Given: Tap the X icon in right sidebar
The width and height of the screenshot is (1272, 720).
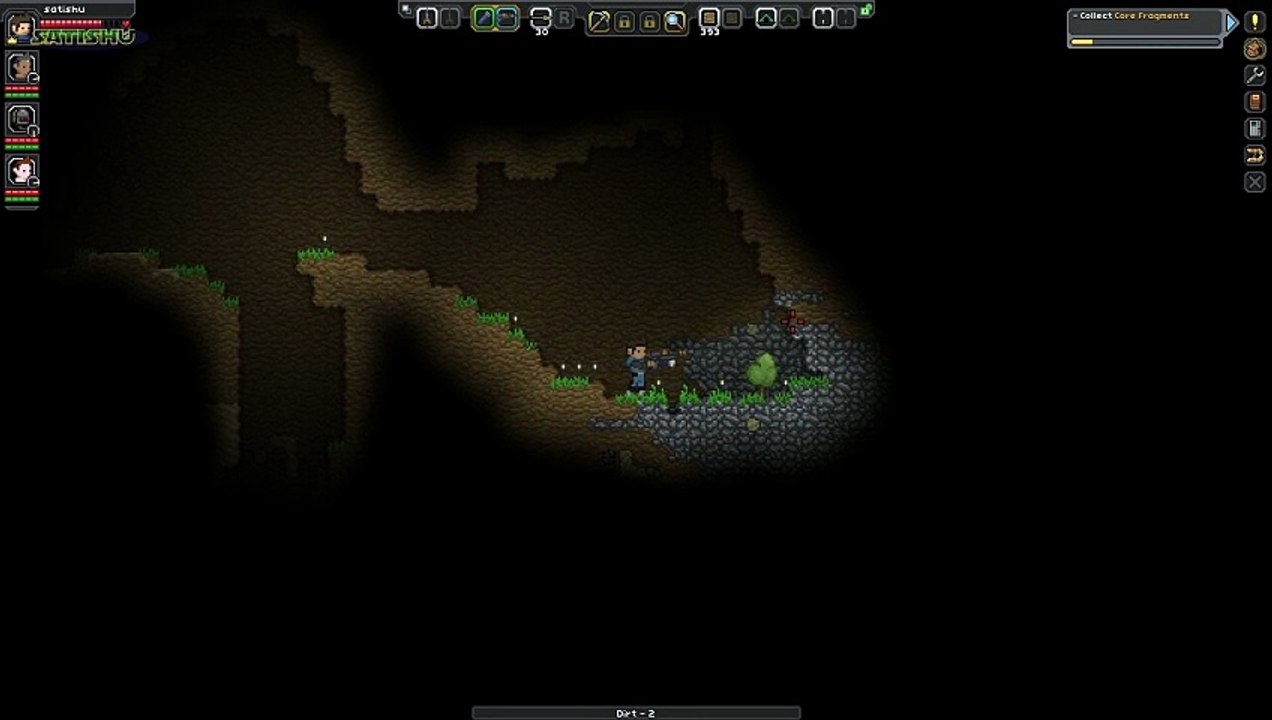Looking at the screenshot, I should coord(1254,182).
